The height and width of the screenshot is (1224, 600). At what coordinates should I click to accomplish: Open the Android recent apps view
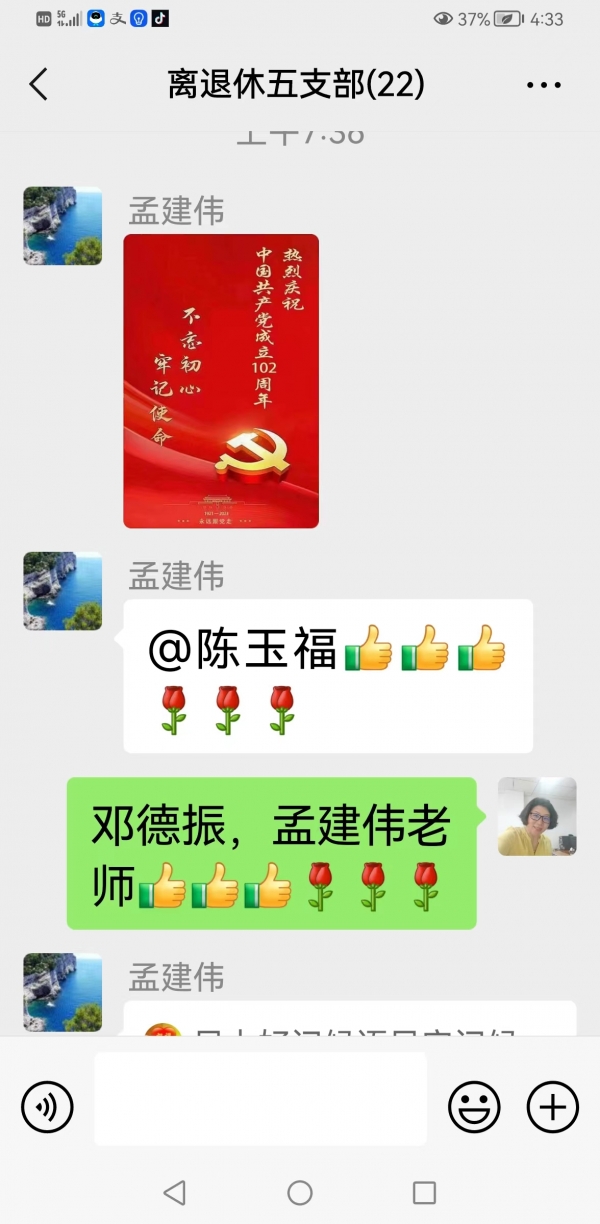pyautogui.click(x=424, y=1192)
